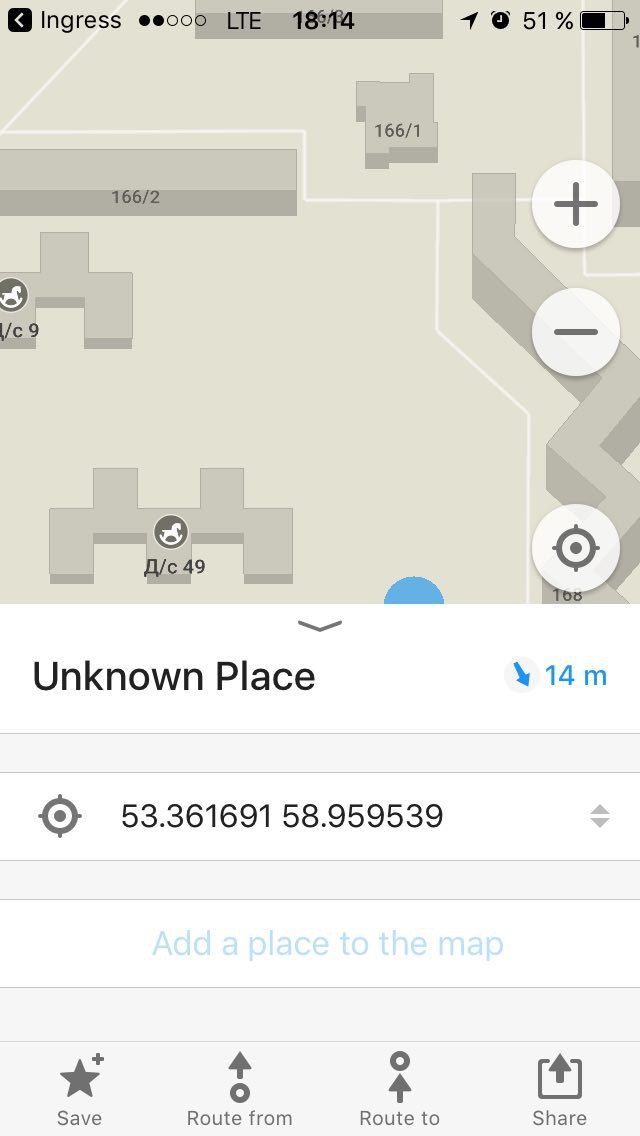Return to the Ingress app
This screenshot has width=640, height=1136.
(x=65, y=20)
